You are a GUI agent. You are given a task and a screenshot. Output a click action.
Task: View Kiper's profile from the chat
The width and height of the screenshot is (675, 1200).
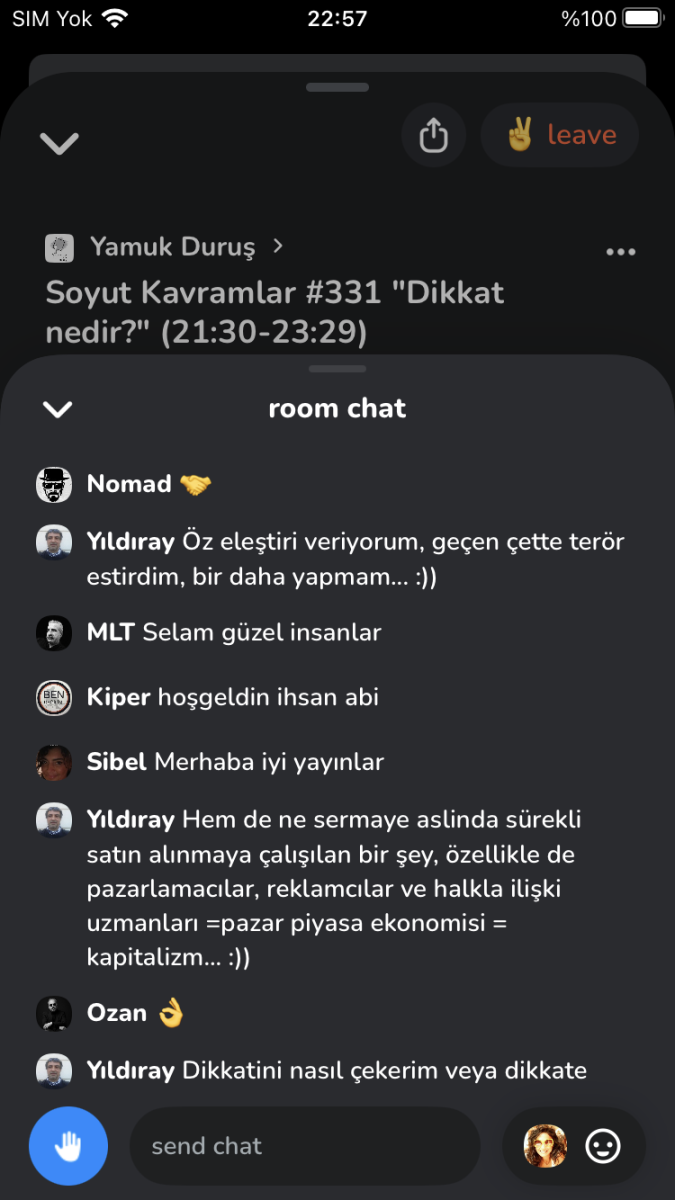point(54,698)
